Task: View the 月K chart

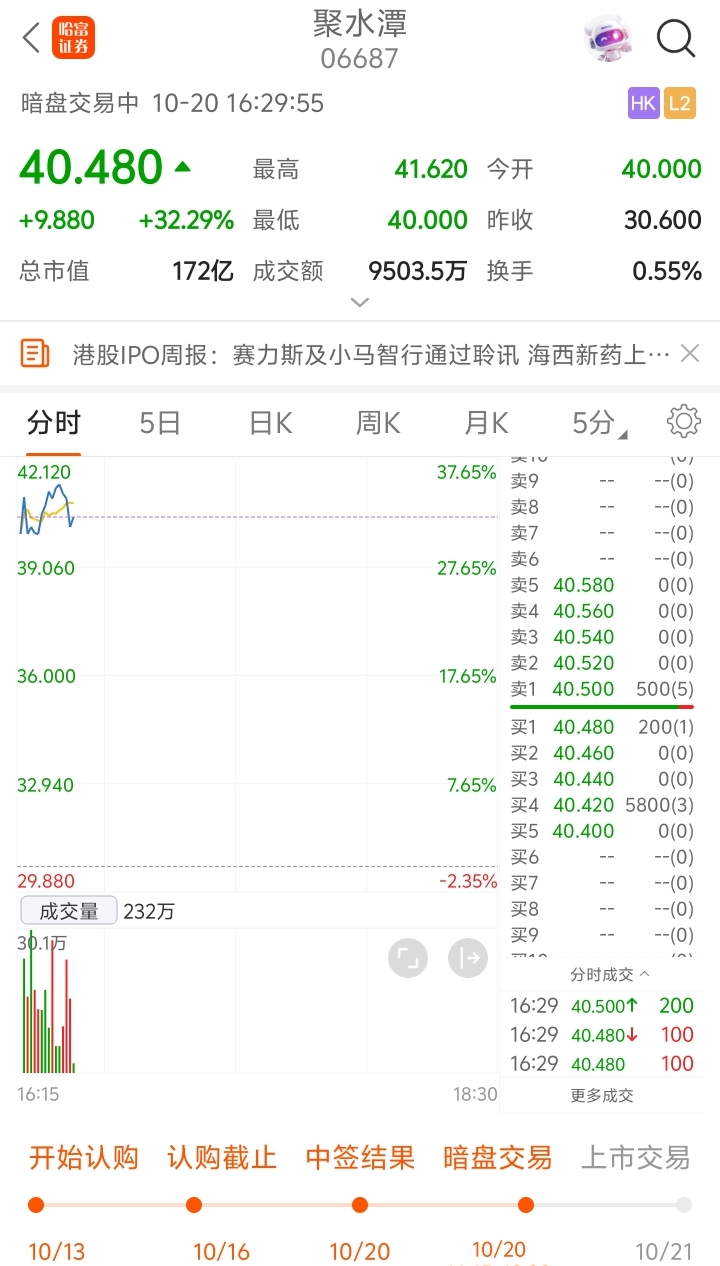Action: [486, 423]
